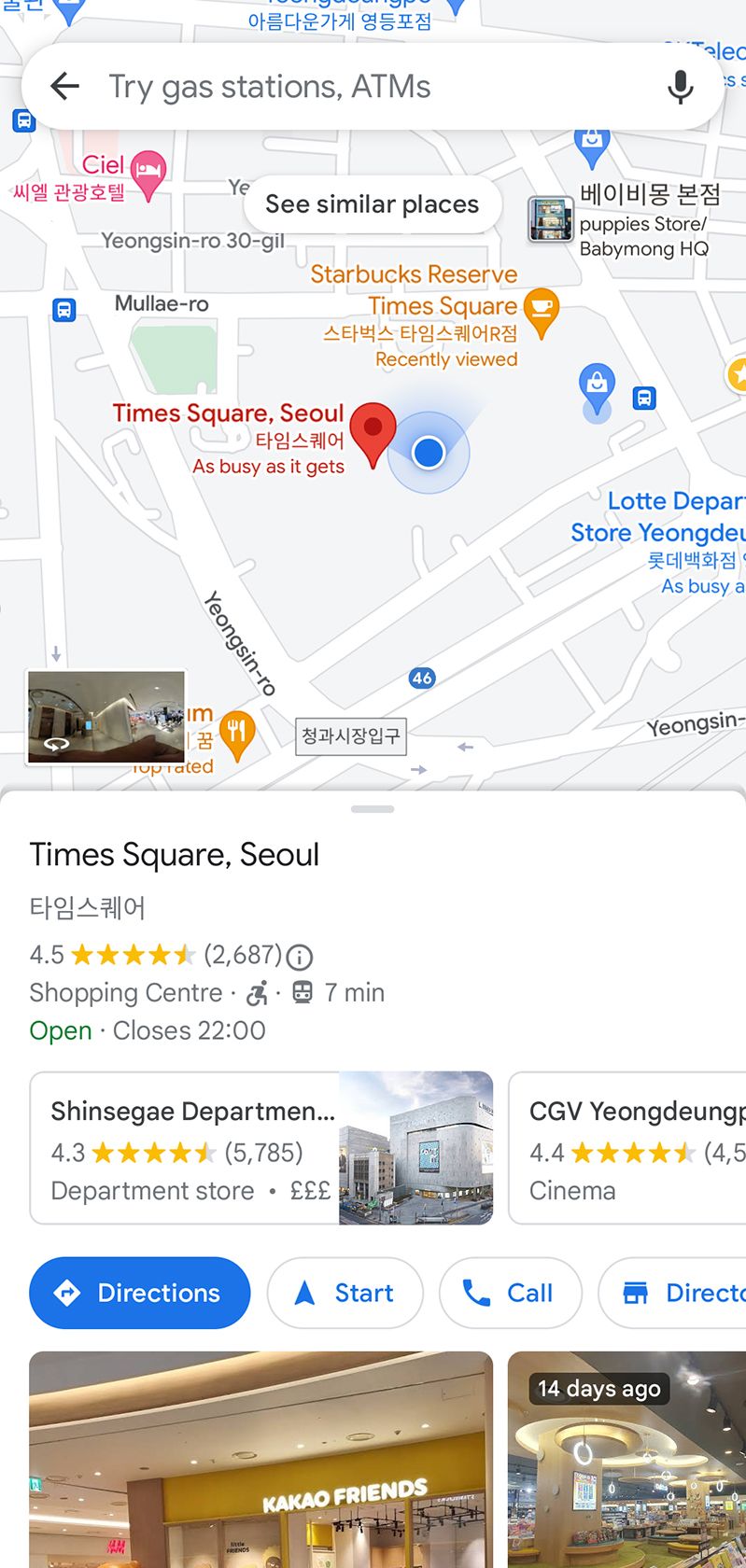
Task: Tap the transit icon showing 7 min
Action: [x=303, y=992]
